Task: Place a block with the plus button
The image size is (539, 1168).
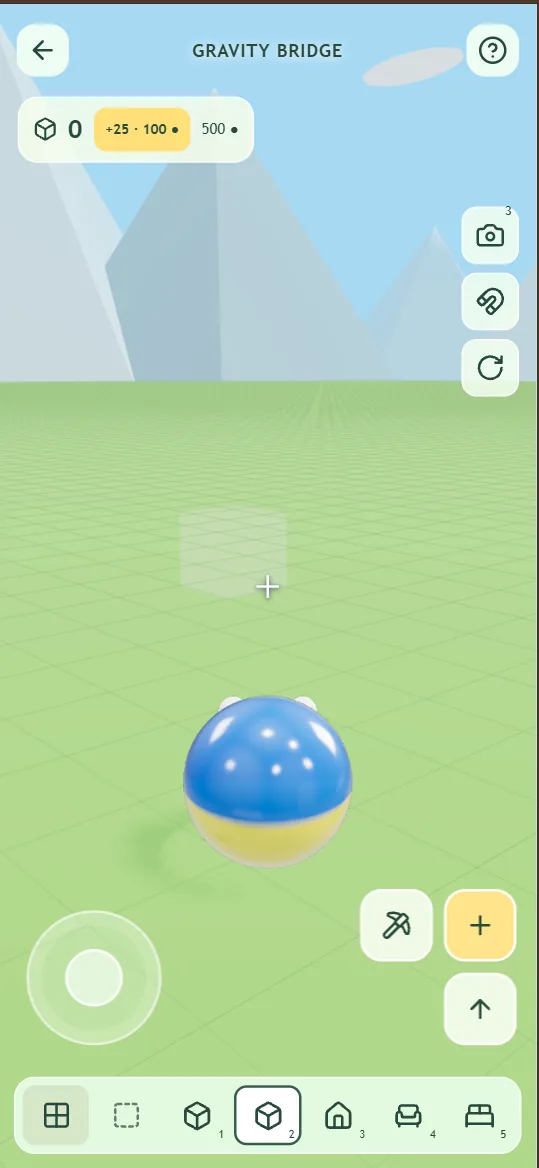Action: point(480,925)
